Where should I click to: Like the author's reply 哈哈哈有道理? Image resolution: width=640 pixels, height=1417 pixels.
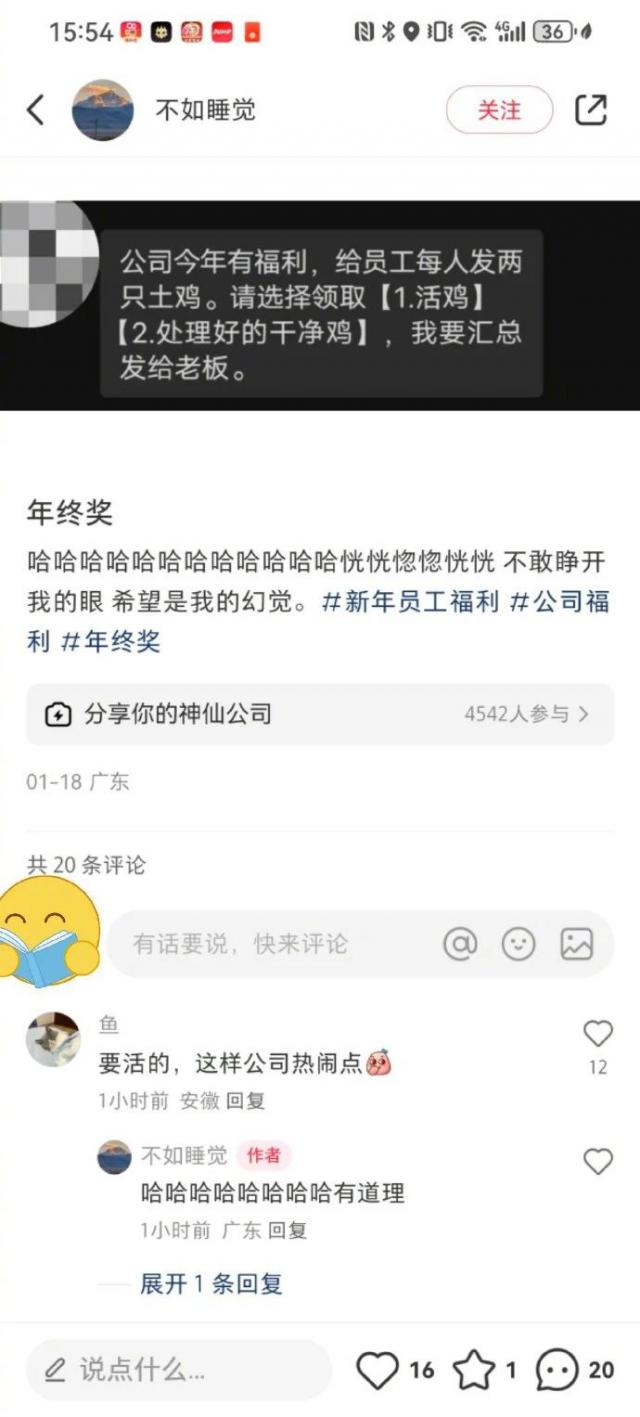pyautogui.click(x=597, y=1161)
